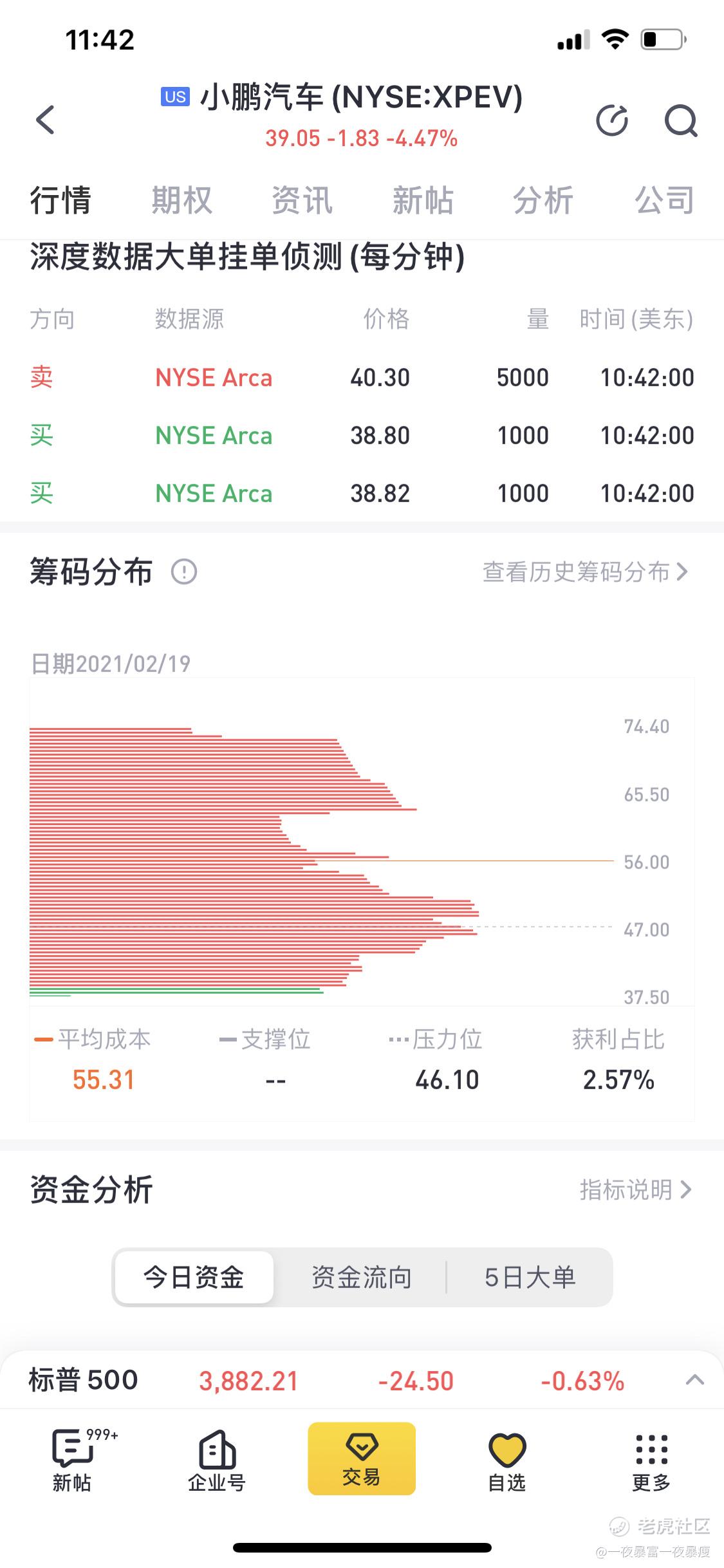Image resolution: width=724 pixels, height=1568 pixels.
Task: Switch to the 资金流向 segment
Action: (x=361, y=1277)
